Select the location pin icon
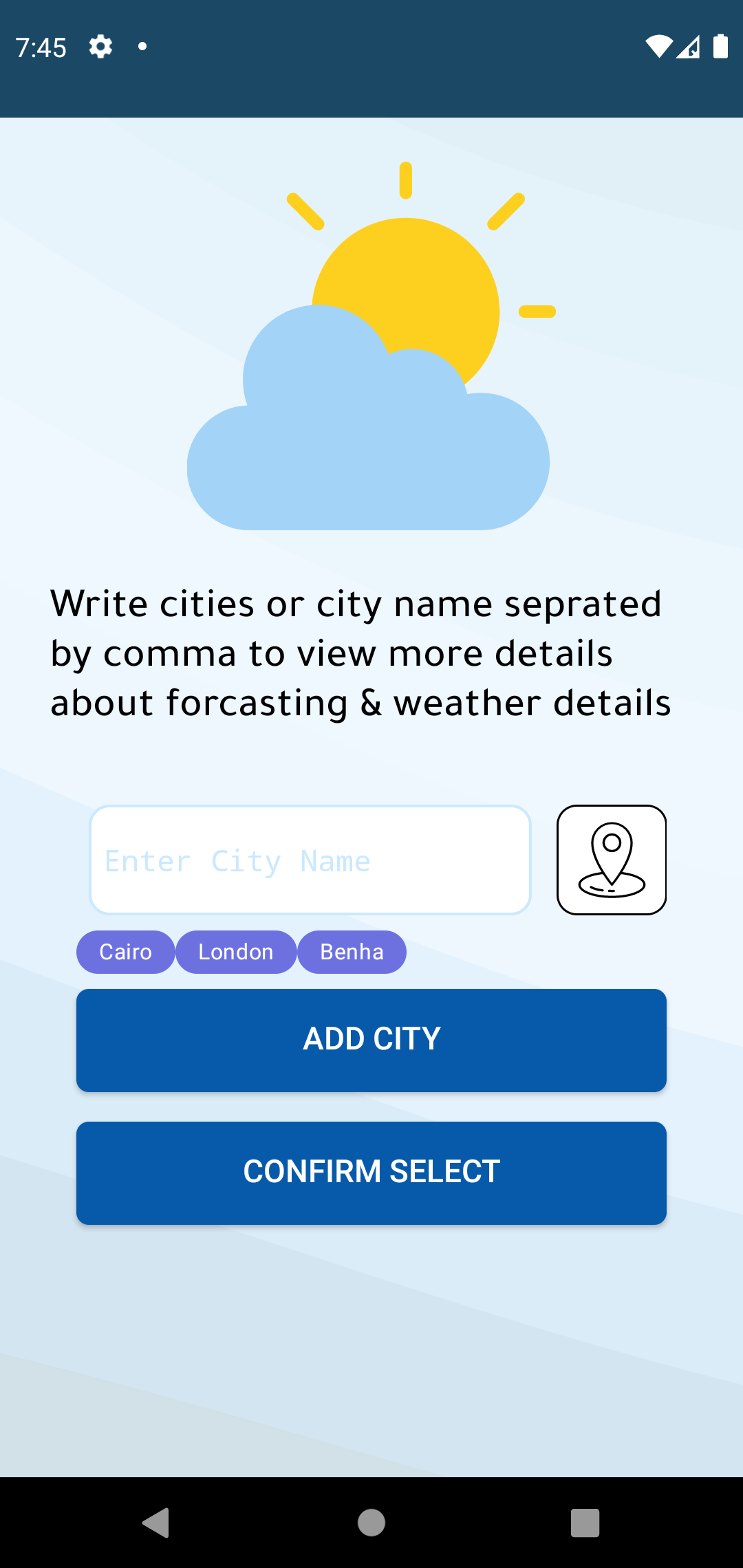The image size is (743, 1568). (612, 859)
